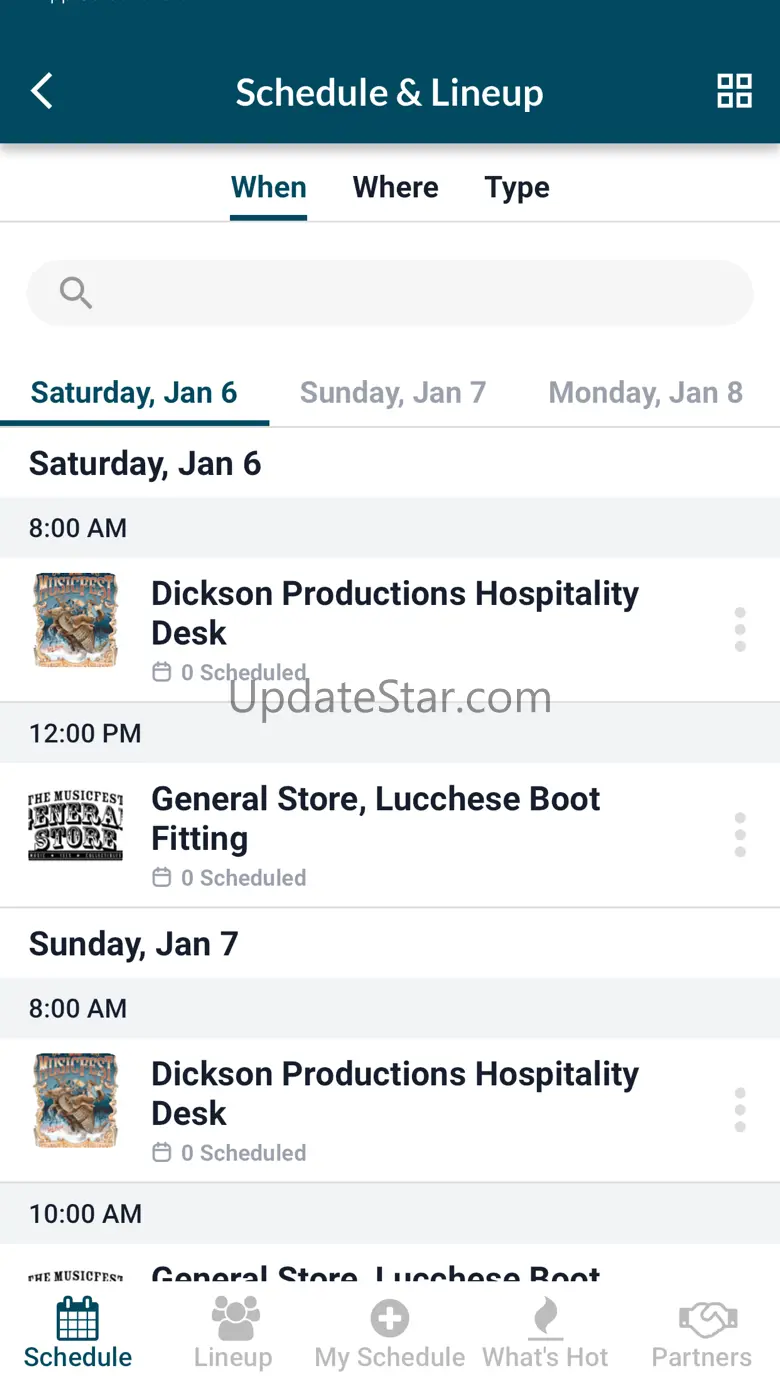780x1387 pixels.
Task: Open the Lineup tab
Action: (233, 1333)
